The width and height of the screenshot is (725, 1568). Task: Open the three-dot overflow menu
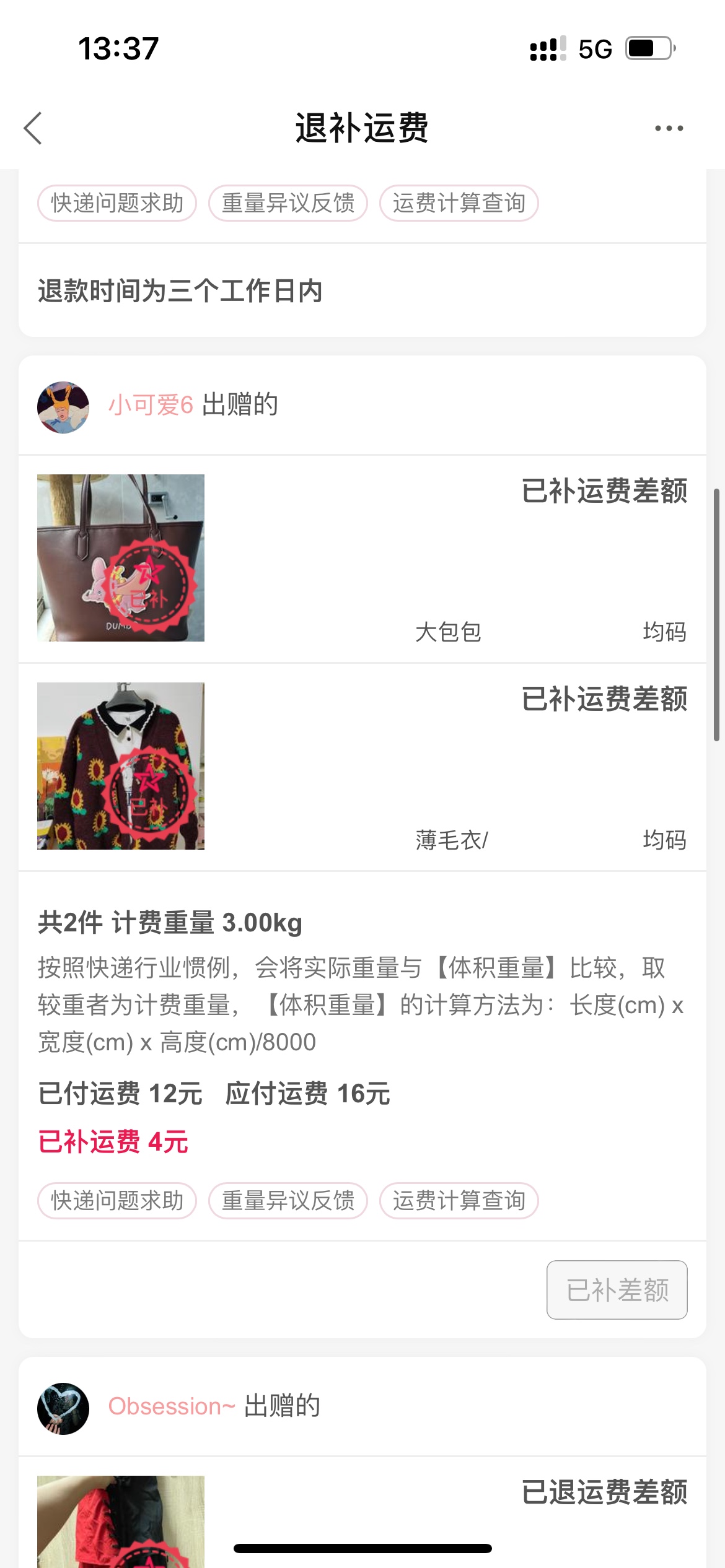pyautogui.click(x=669, y=128)
